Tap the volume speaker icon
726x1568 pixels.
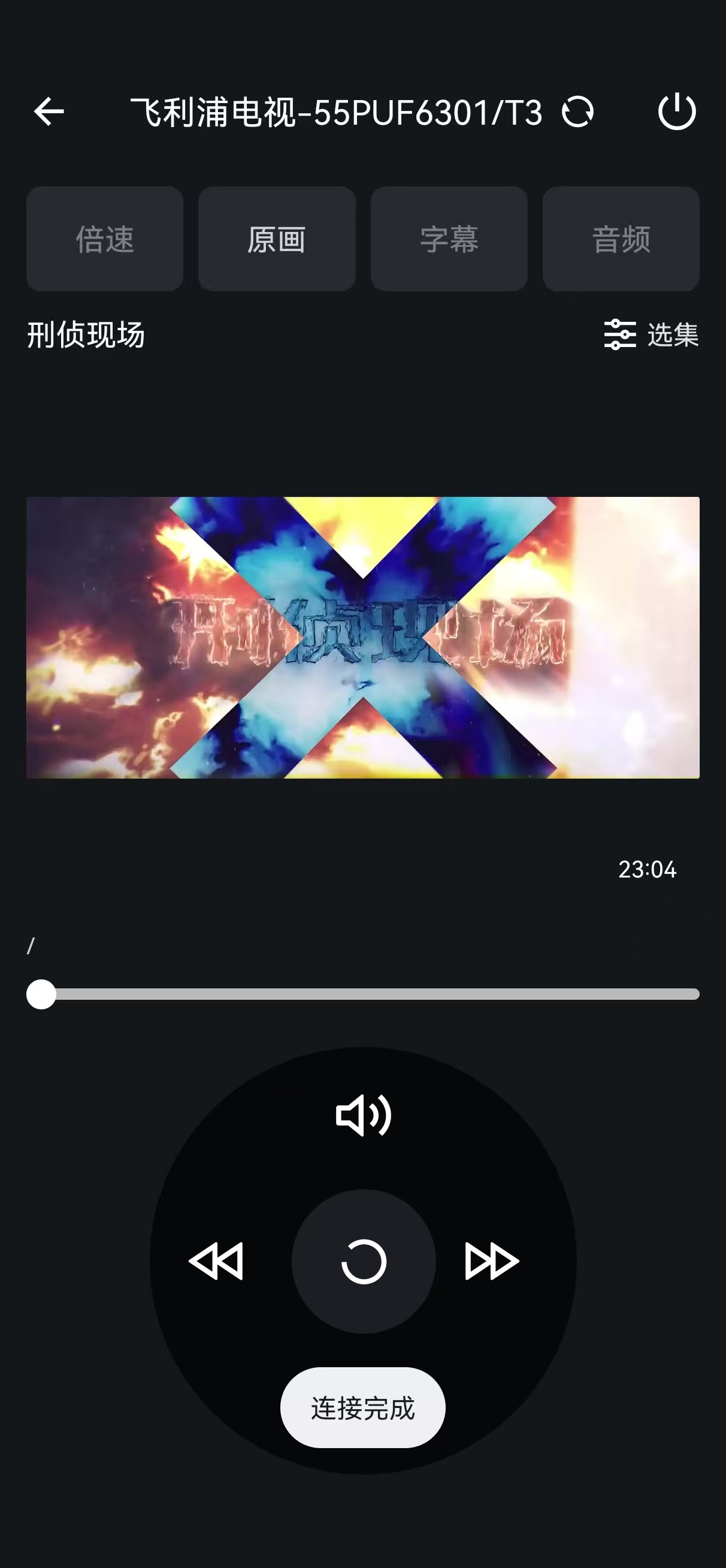pyautogui.click(x=364, y=1115)
